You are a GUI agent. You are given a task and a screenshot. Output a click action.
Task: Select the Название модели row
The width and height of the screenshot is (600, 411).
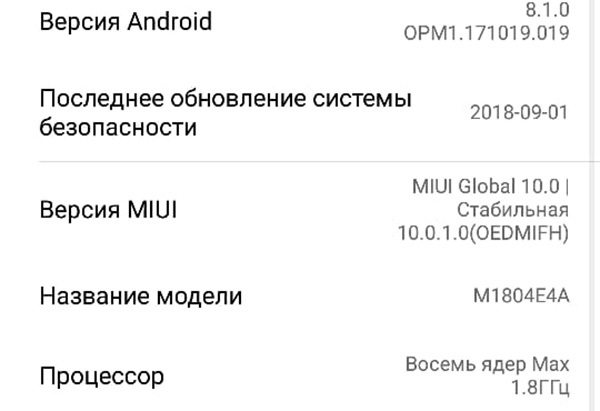tap(300, 296)
